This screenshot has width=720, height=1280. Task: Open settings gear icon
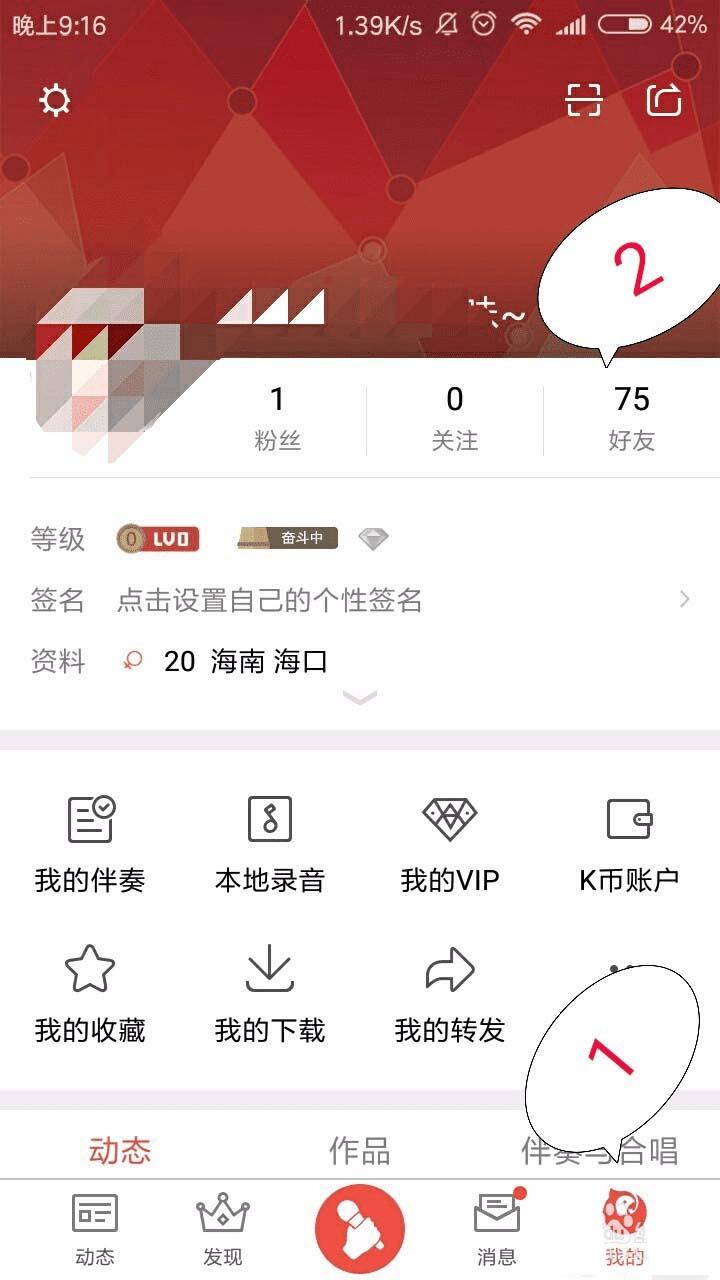[x=54, y=100]
